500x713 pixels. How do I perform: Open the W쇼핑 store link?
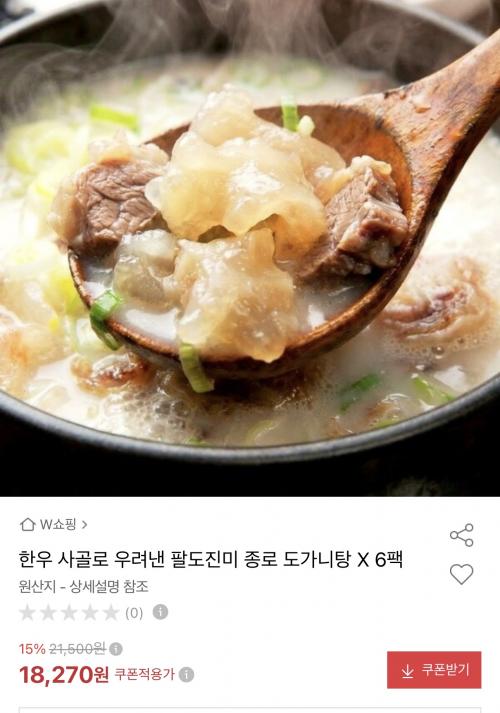pos(53,524)
